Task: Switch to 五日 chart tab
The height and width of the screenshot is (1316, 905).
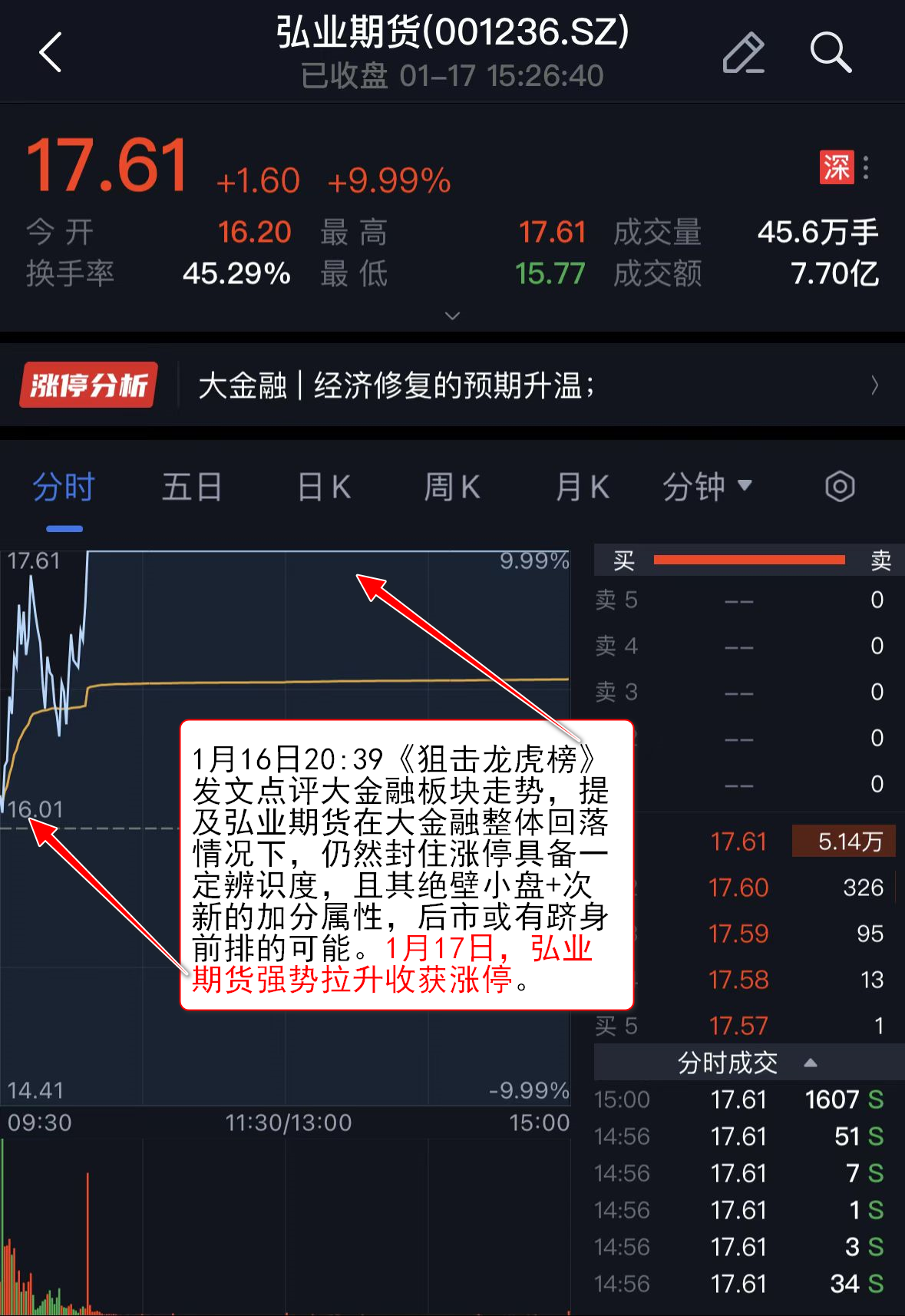Action: (x=192, y=487)
